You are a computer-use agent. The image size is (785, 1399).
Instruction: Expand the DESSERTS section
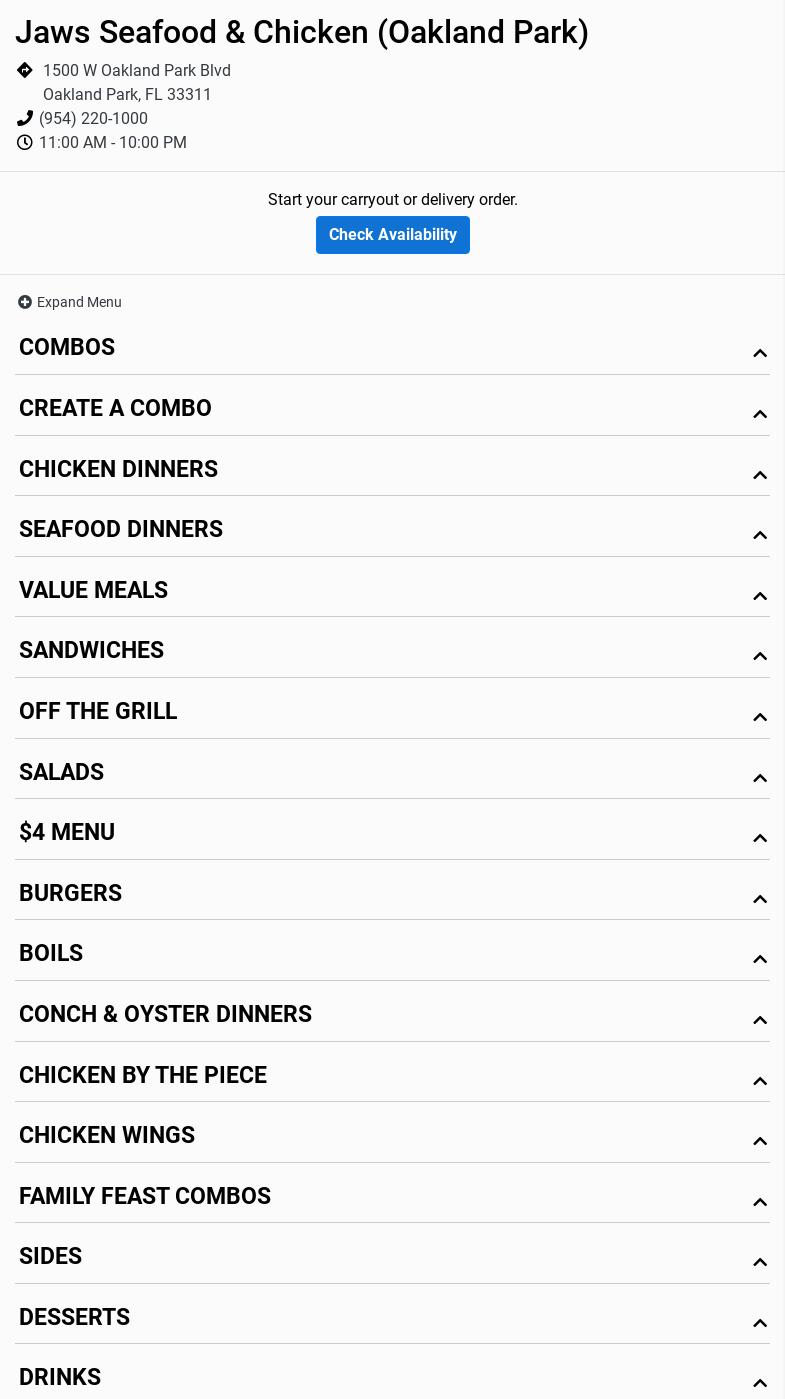pyautogui.click(x=392, y=1317)
